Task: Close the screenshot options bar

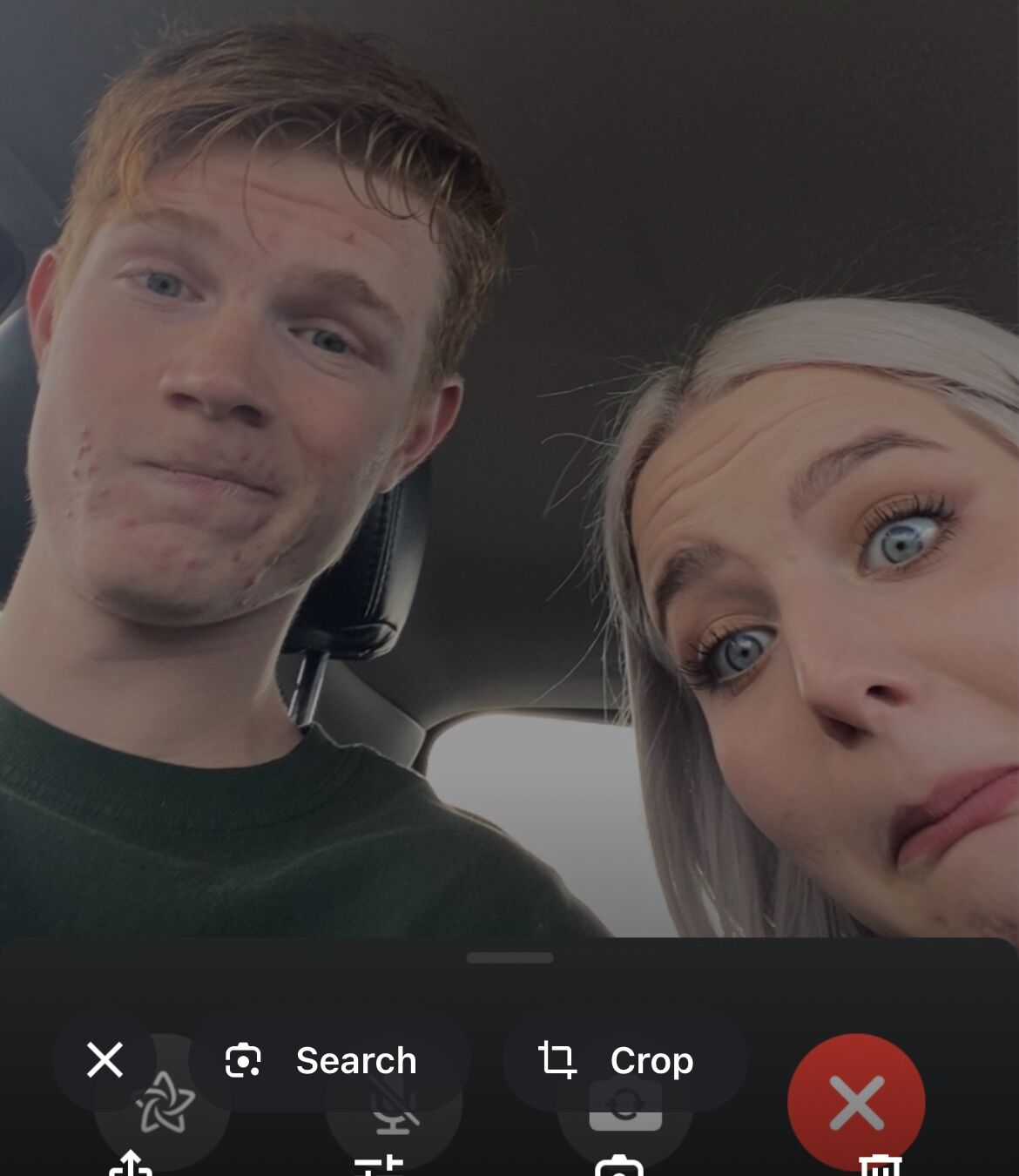Action: [x=105, y=1060]
